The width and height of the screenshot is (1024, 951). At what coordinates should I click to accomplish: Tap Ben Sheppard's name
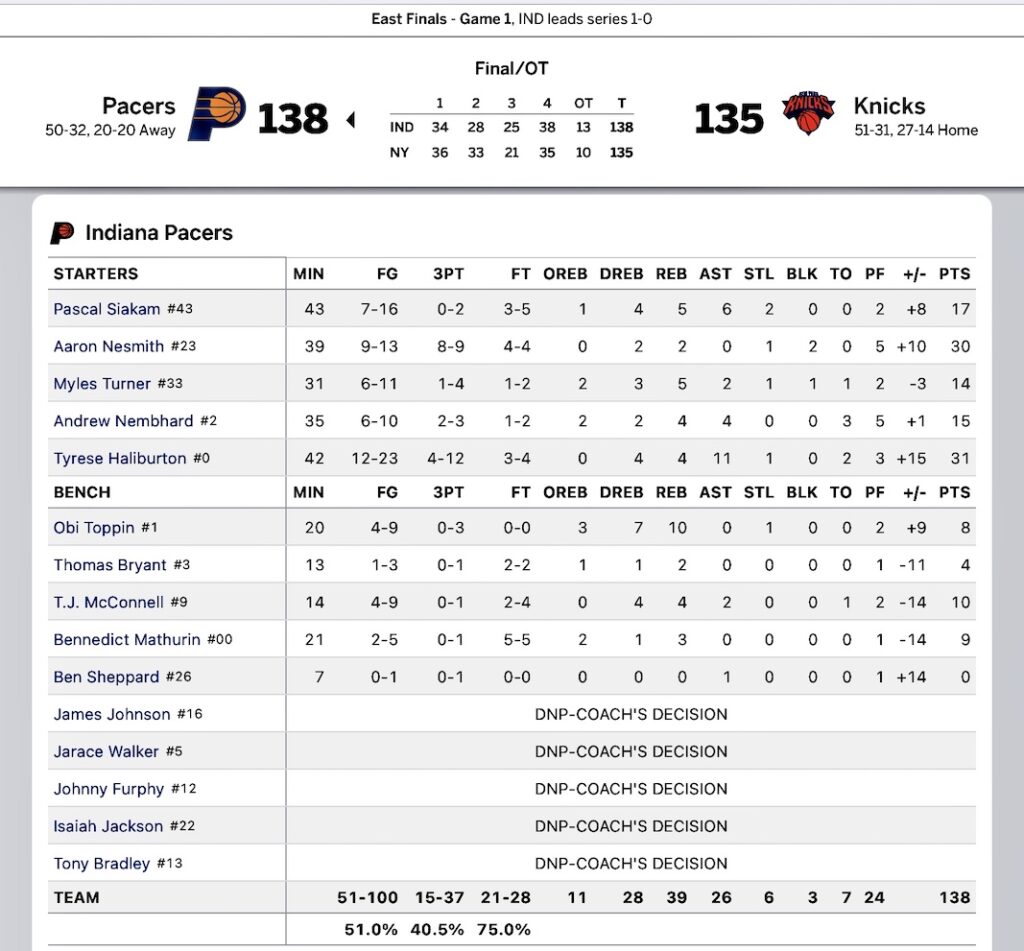pos(106,677)
